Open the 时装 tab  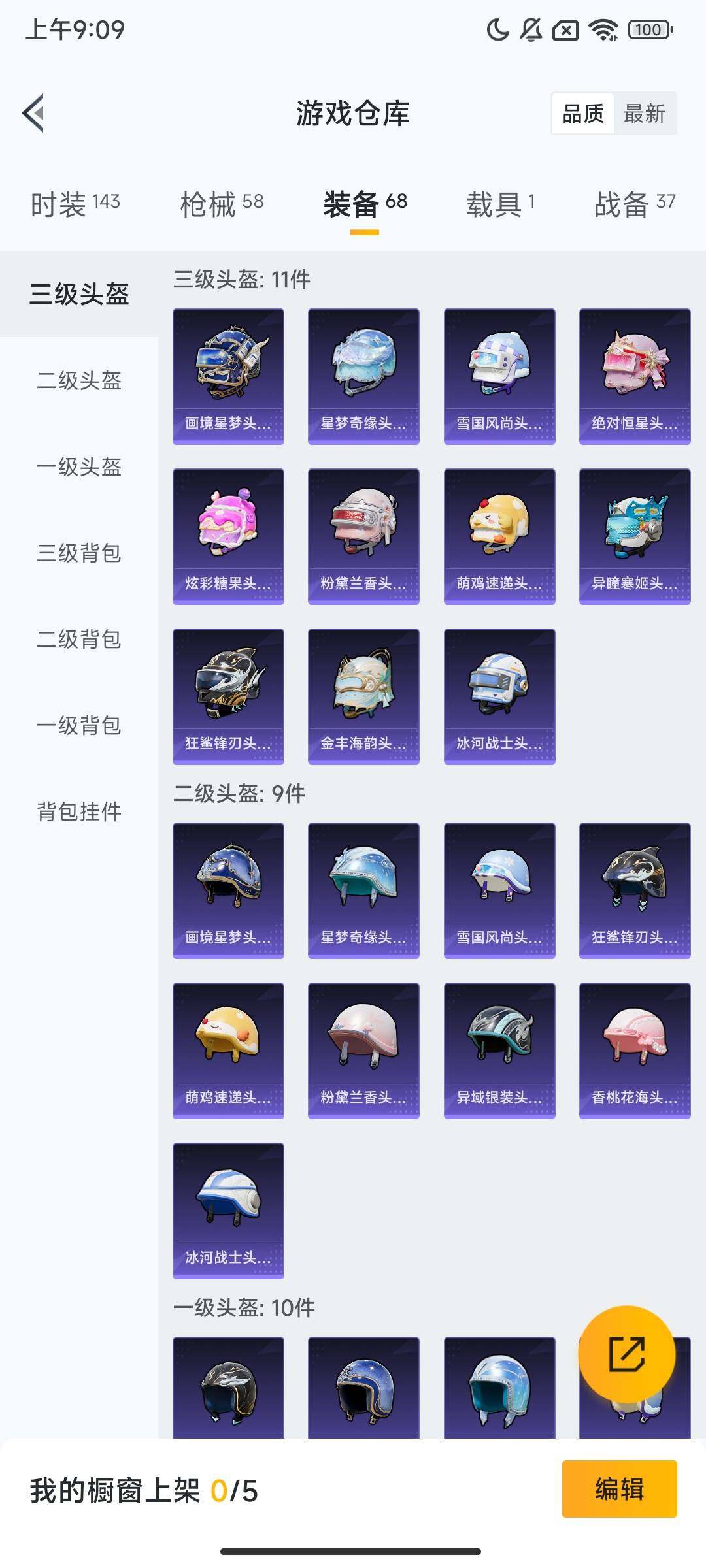coord(72,203)
